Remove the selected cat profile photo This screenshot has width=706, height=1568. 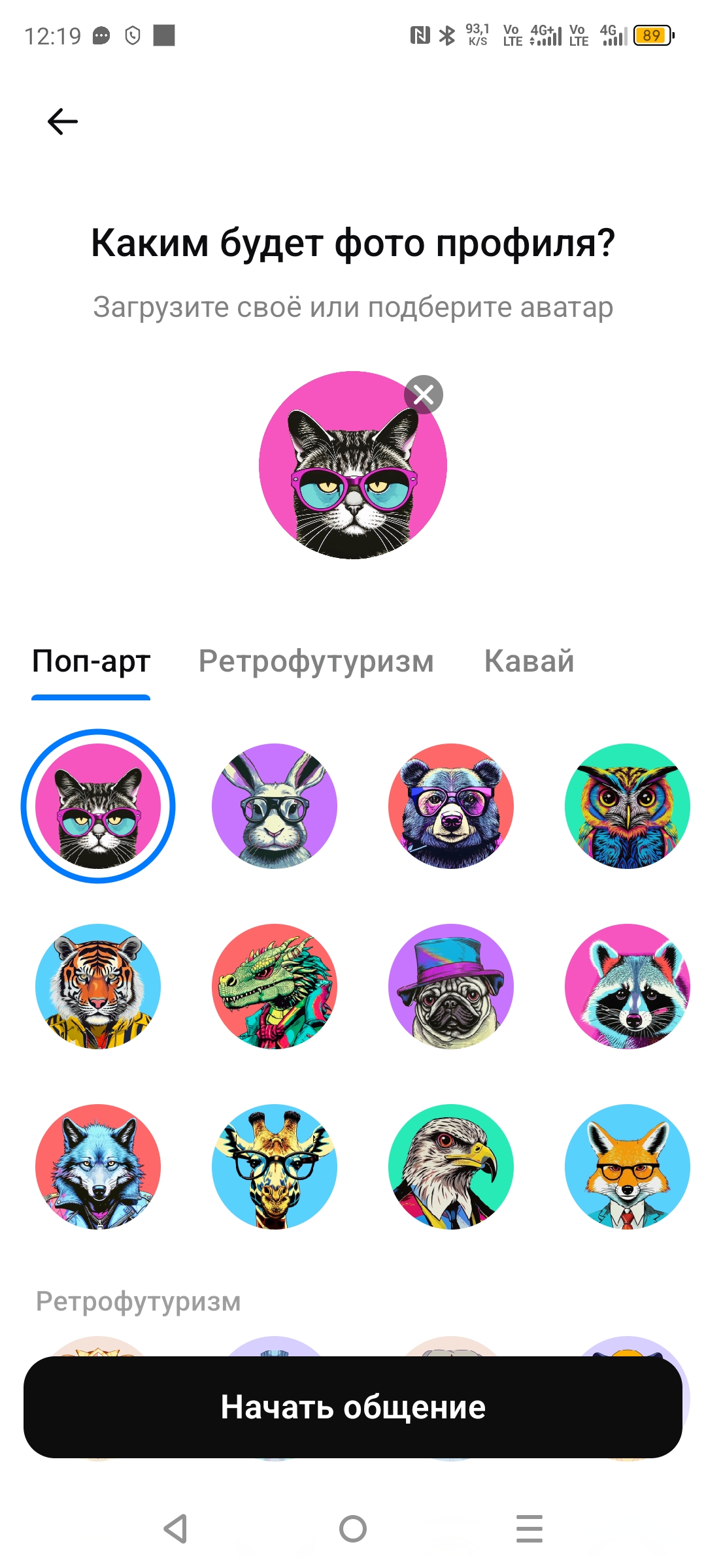424,395
